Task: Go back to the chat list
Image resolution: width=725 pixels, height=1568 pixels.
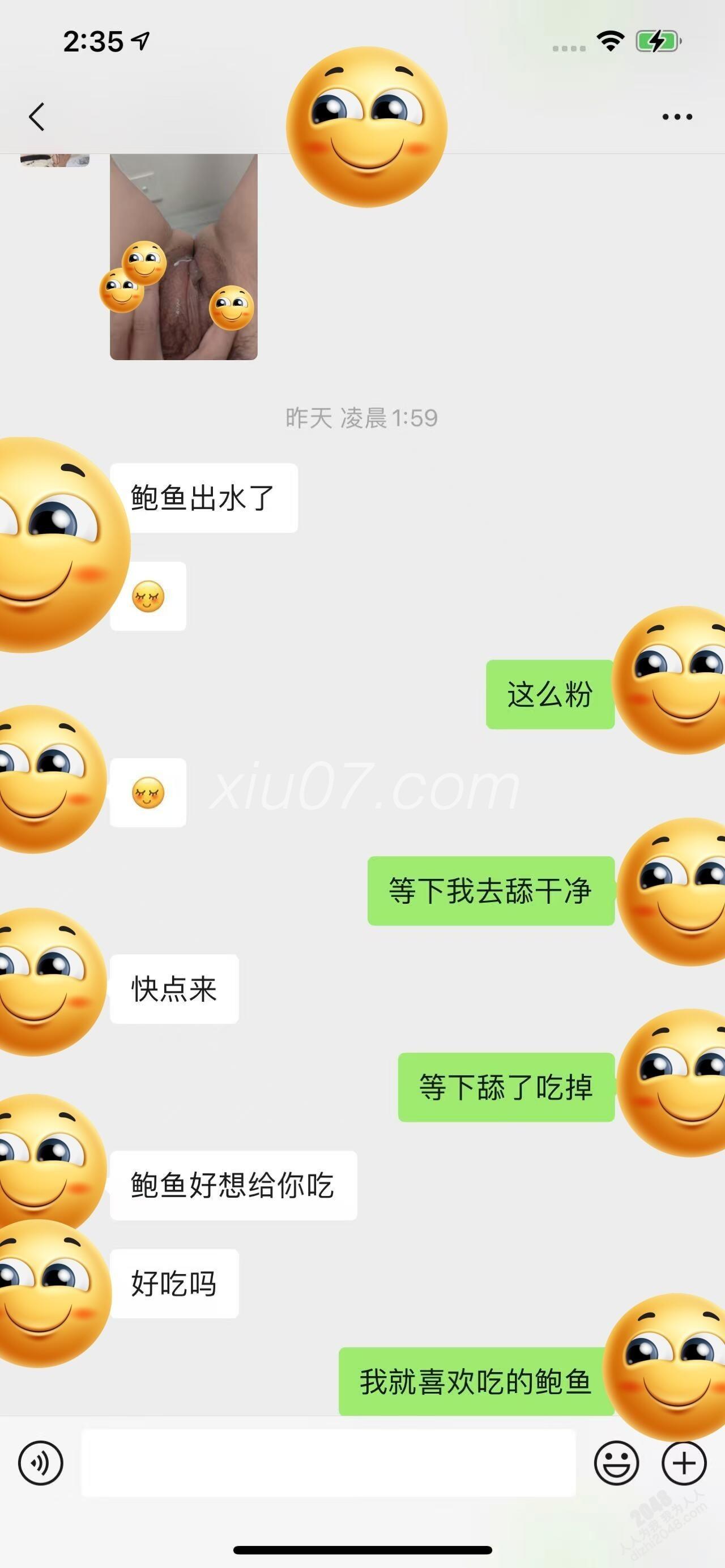Action: coord(36,116)
